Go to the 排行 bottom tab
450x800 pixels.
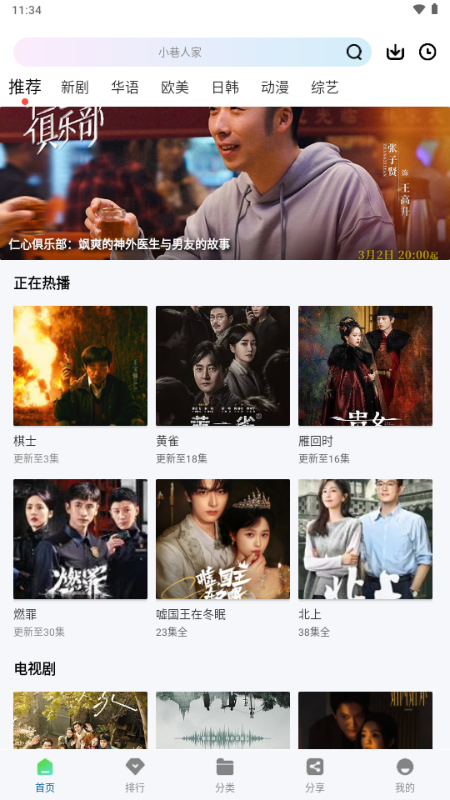coord(135,775)
